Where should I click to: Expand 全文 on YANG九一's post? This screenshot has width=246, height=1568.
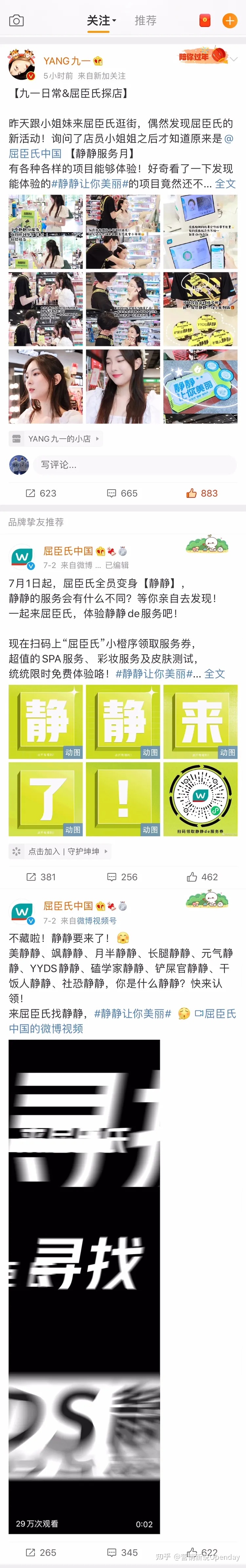(x=225, y=183)
